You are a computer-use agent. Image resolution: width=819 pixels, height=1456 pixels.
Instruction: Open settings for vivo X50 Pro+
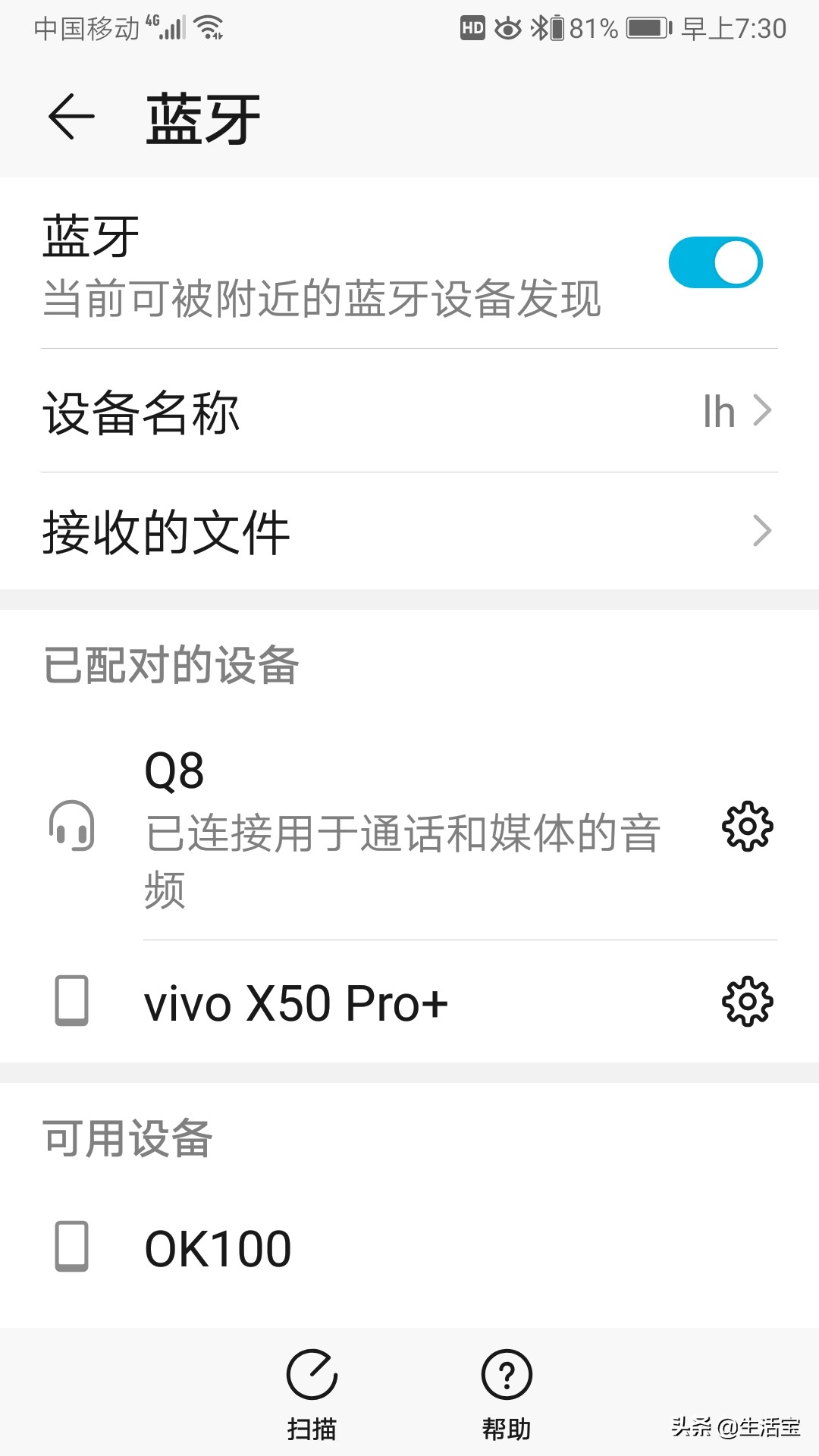[748, 1002]
